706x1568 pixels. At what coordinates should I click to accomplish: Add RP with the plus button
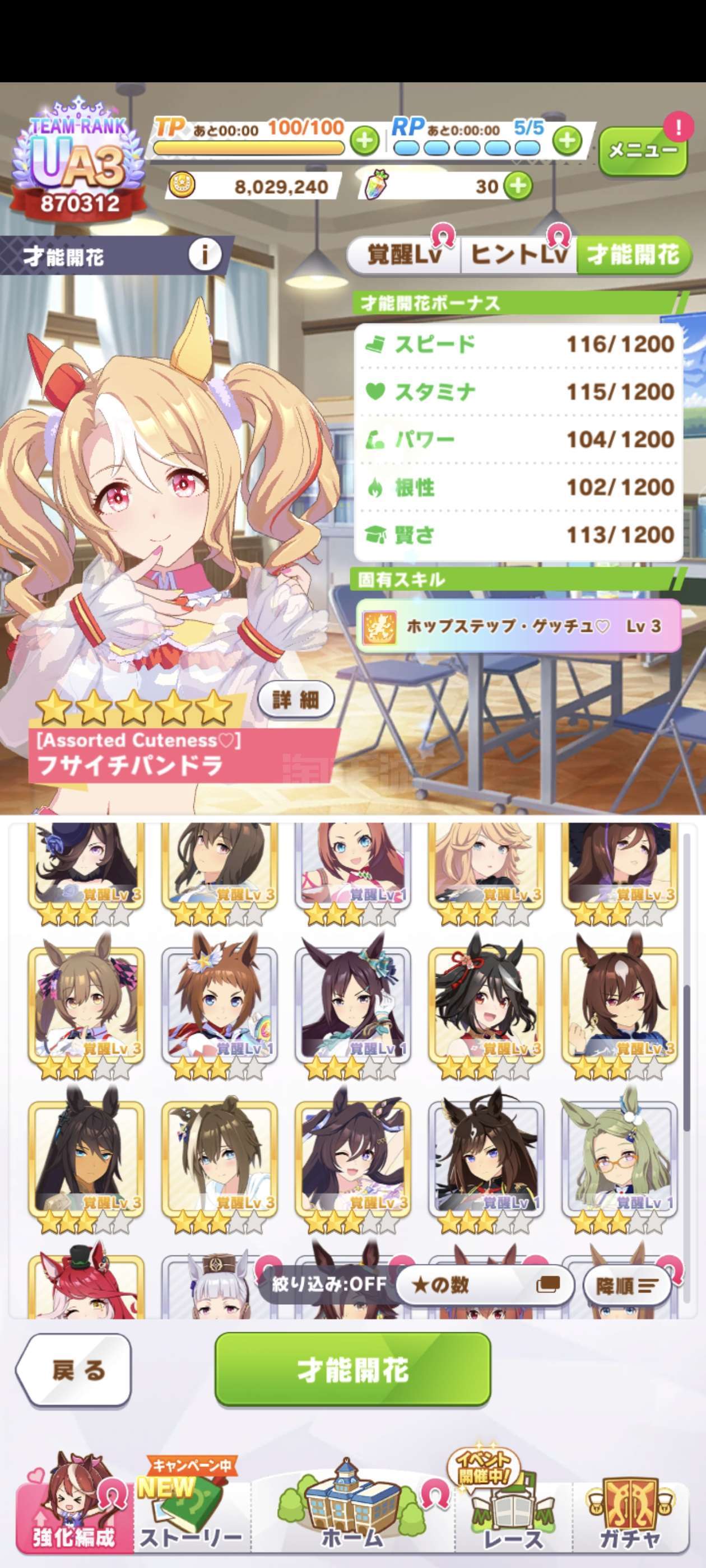coord(567,141)
